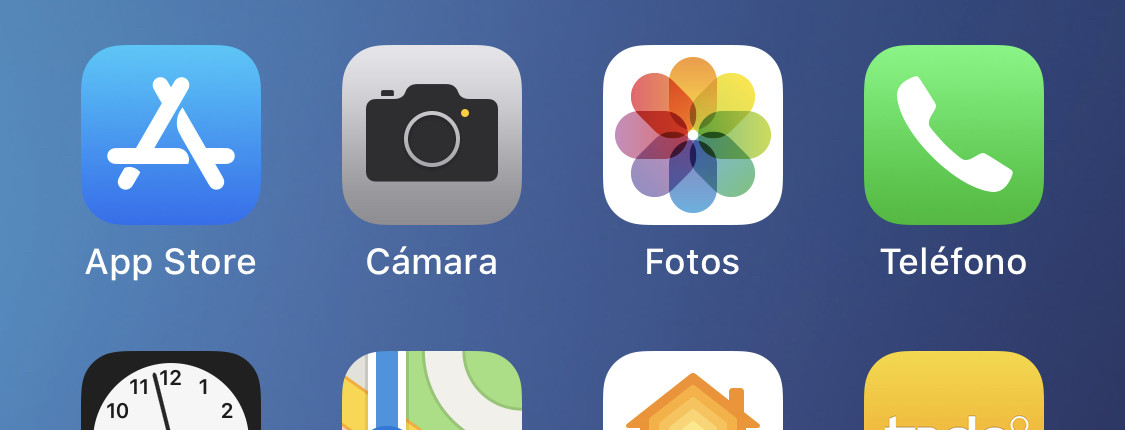Launch the Cámara app
The height and width of the screenshot is (430, 1125).
tap(432, 135)
